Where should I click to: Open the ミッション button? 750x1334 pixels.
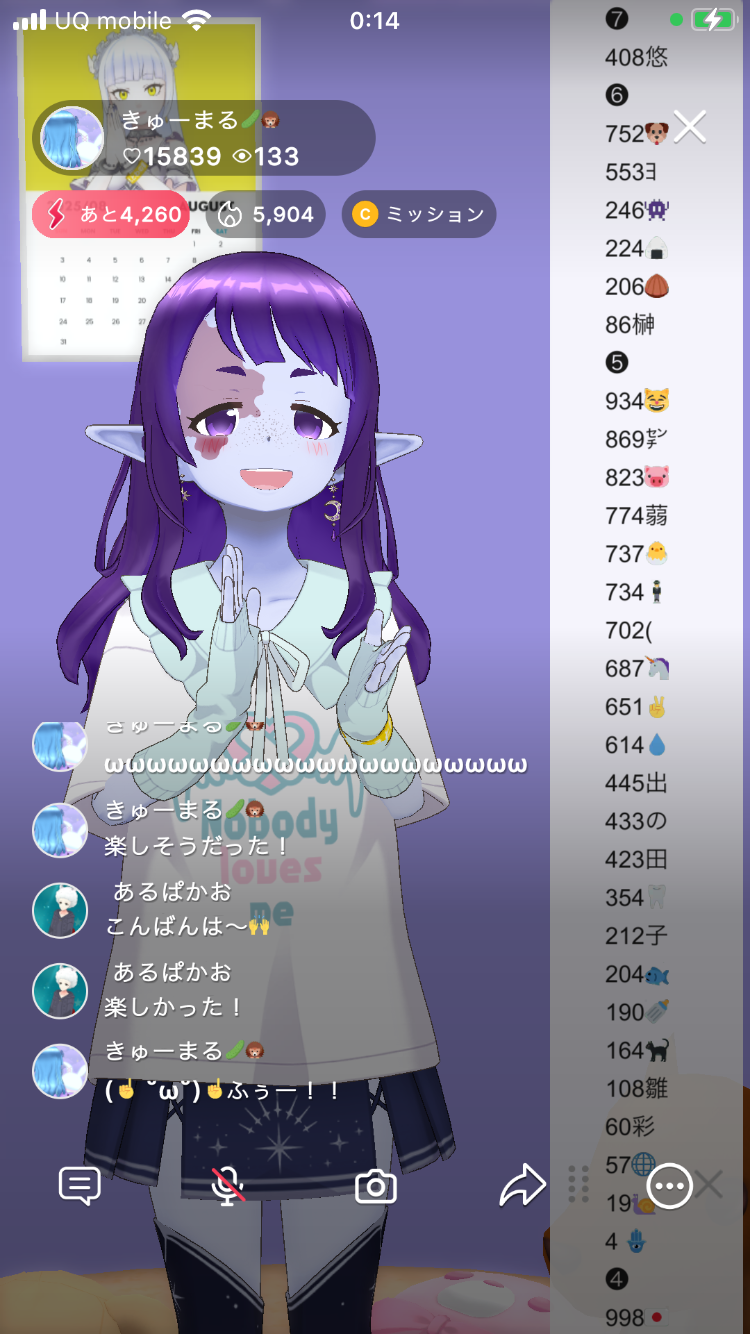click(x=419, y=214)
